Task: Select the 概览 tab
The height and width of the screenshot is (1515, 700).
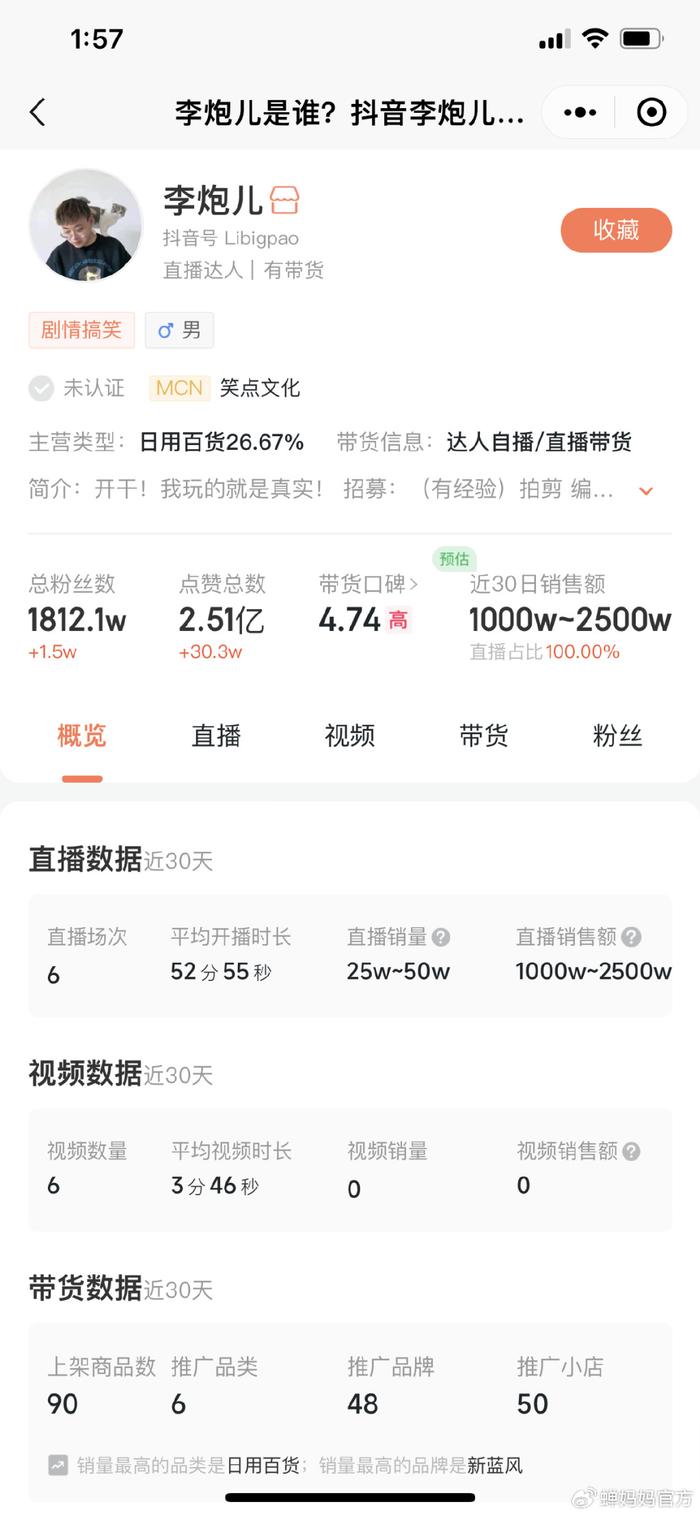Action: (x=82, y=736)
